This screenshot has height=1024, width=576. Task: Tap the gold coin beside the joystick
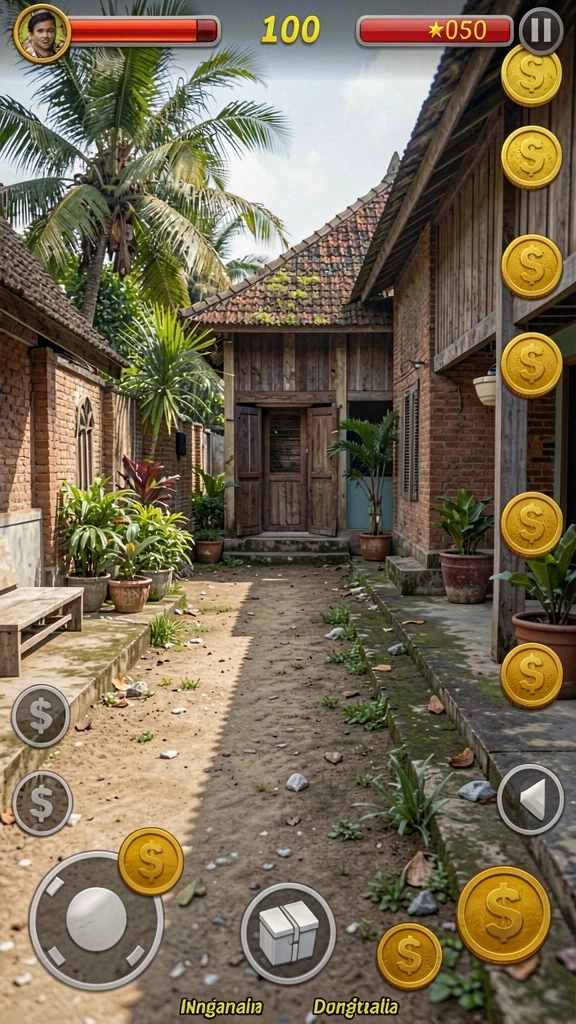coord(151,861)
